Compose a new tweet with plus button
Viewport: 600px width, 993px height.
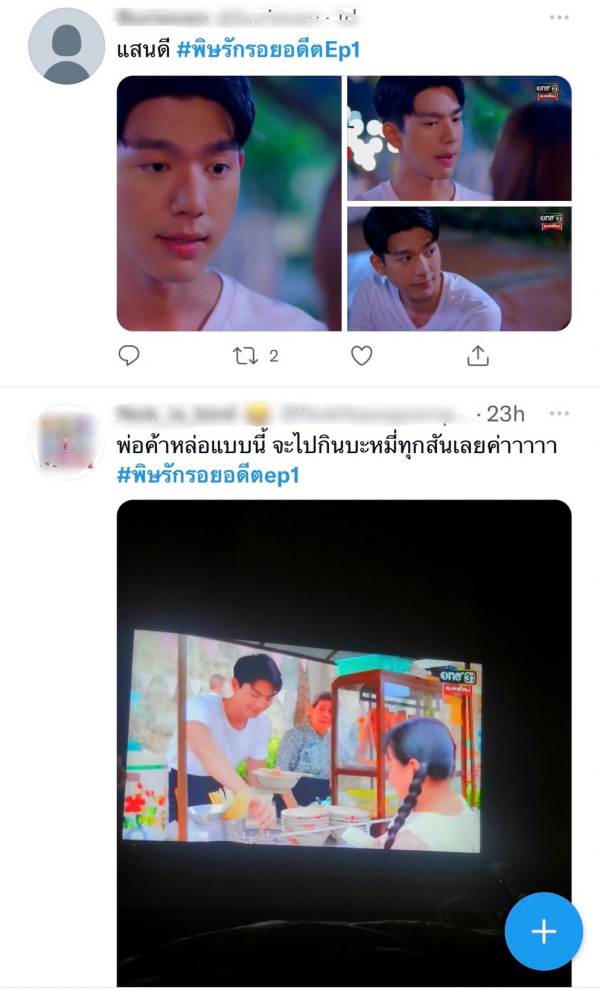(543, 932)
